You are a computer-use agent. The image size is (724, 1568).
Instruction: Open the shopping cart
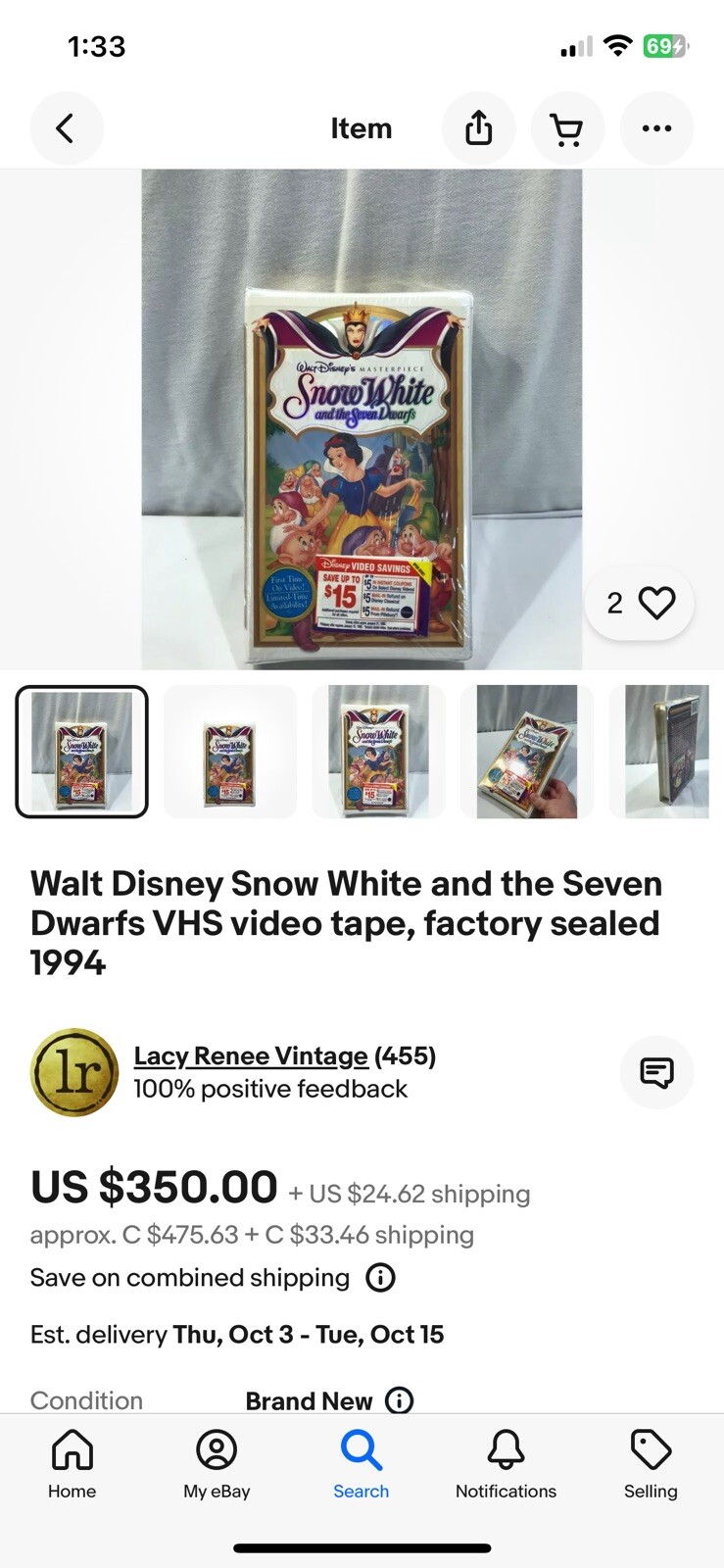coord(567,128)
